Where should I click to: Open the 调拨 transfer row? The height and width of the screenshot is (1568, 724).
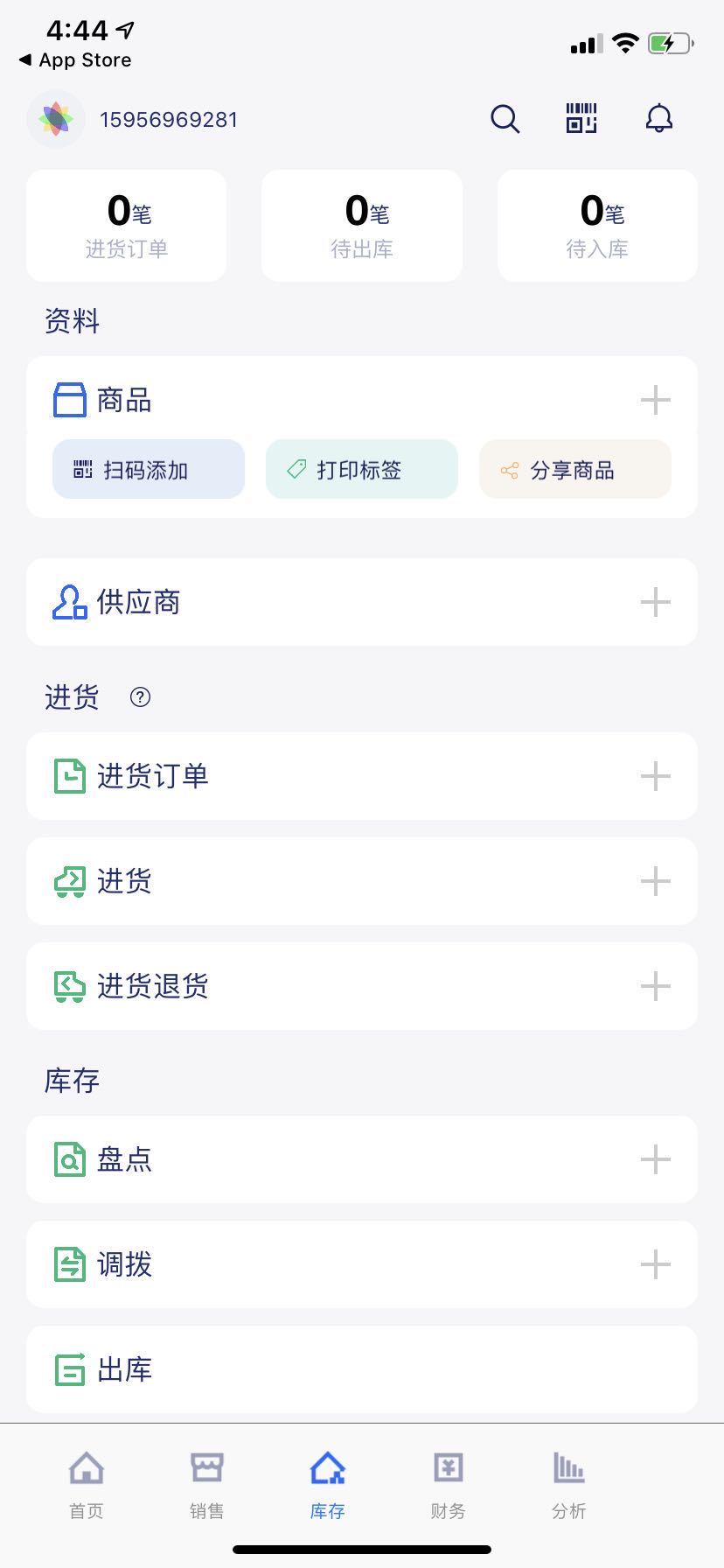pos(350,1264)
